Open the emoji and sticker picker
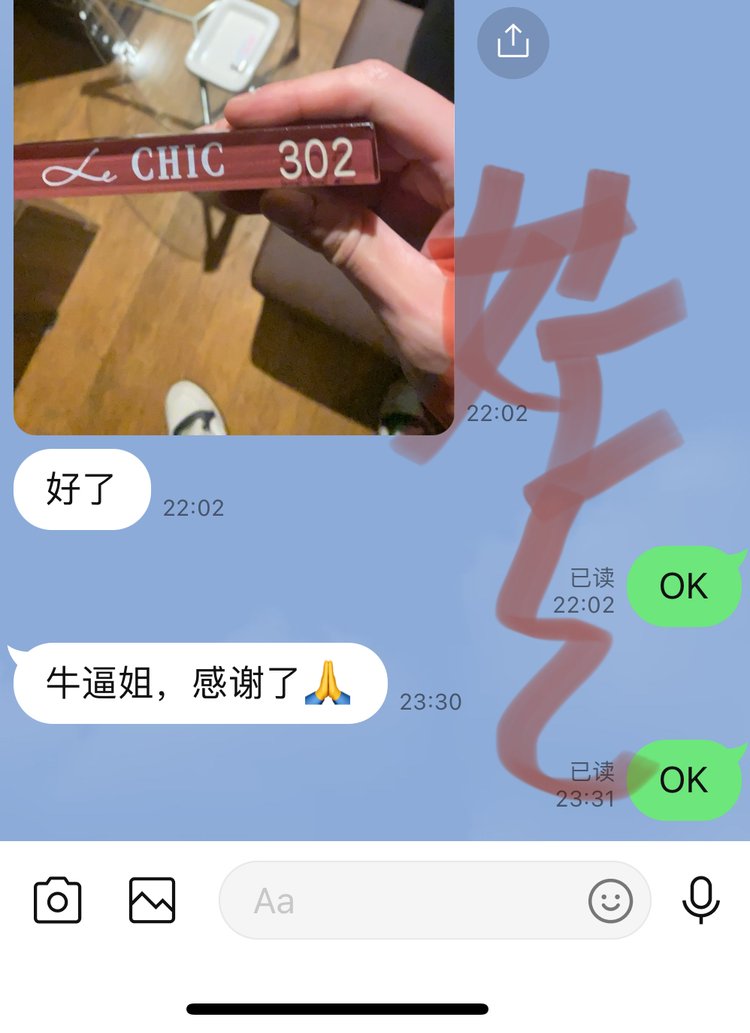Viewport: 750px width, 1033px height. click(610, 901)
